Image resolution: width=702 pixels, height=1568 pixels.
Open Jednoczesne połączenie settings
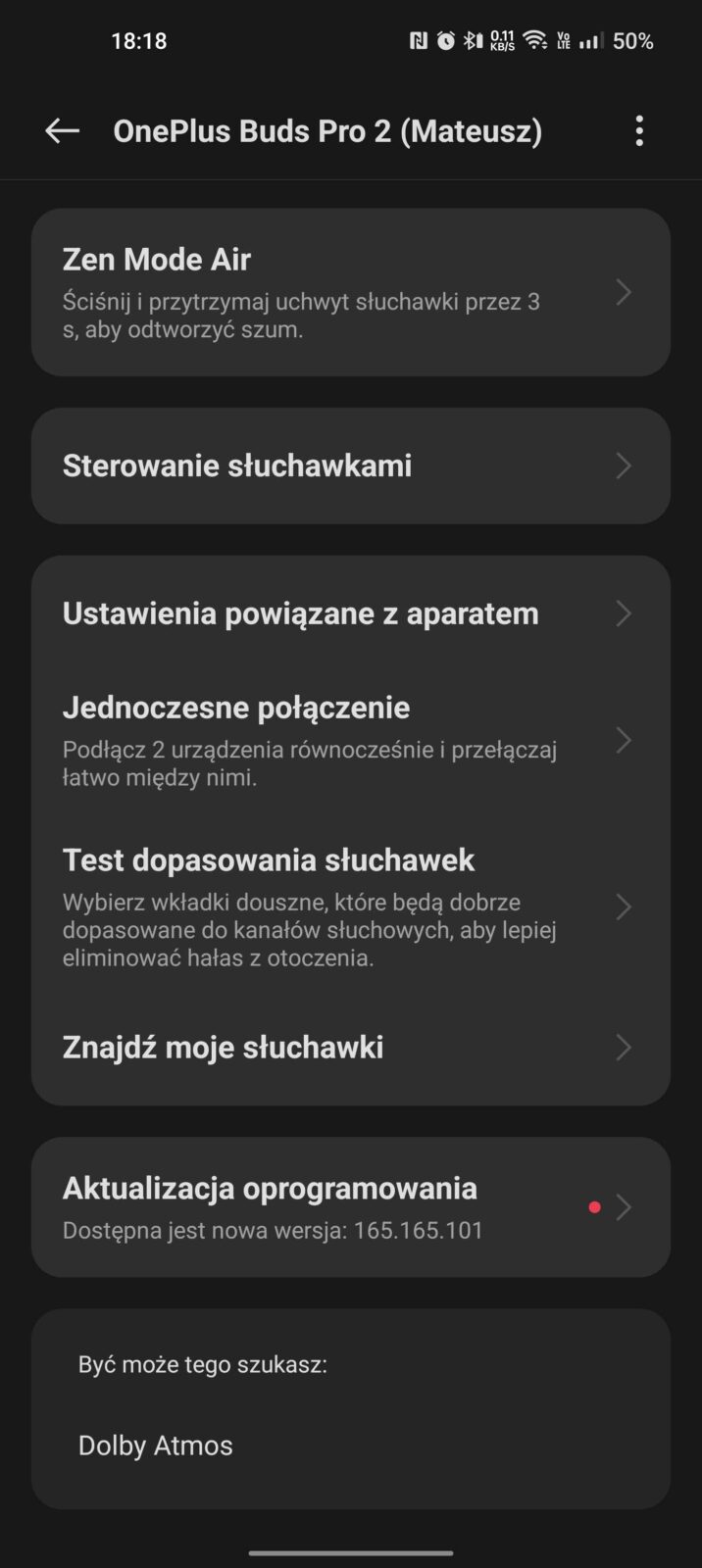[350, 740]
